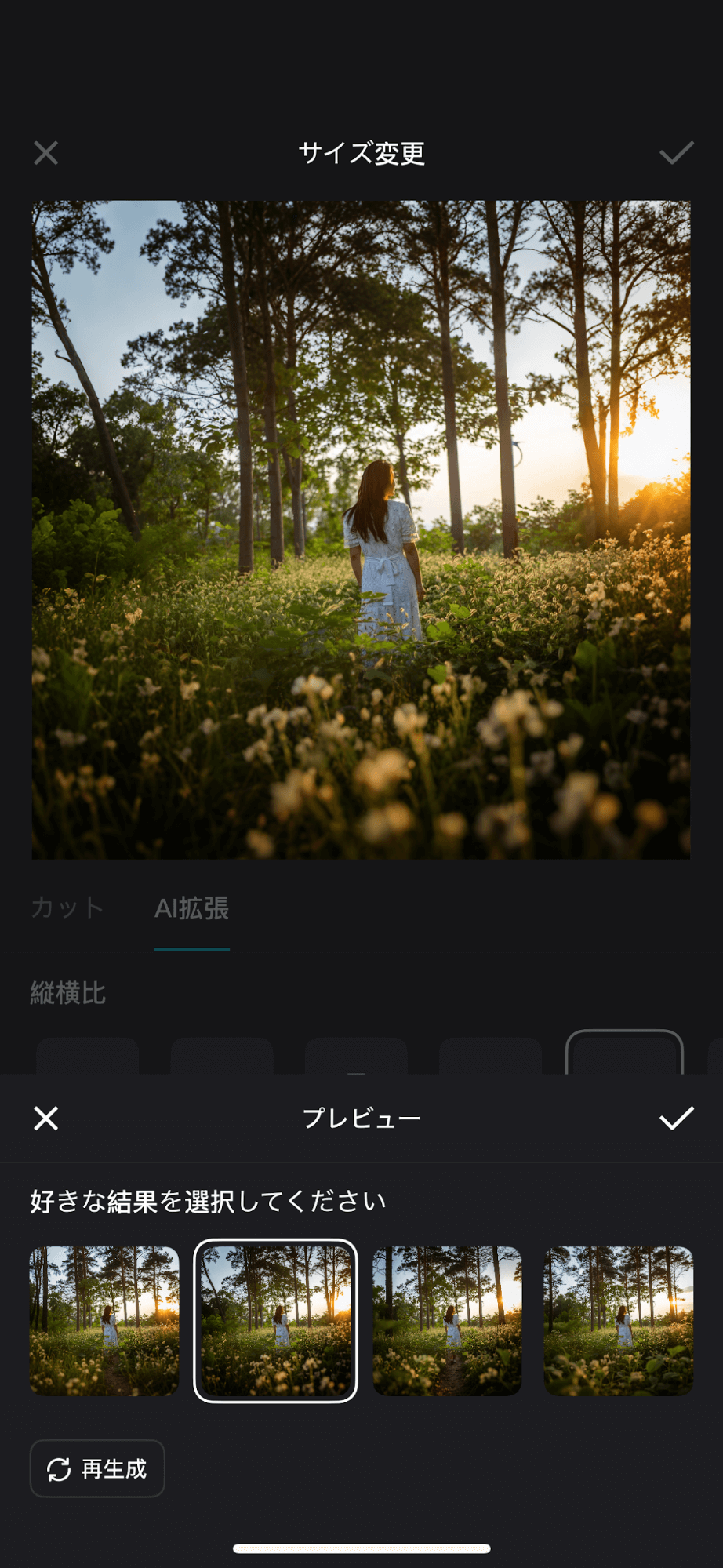Select the first generated result thumbnail
Screen dimensions: 723x1568
pyautogui.click(x=104, y=1321)
